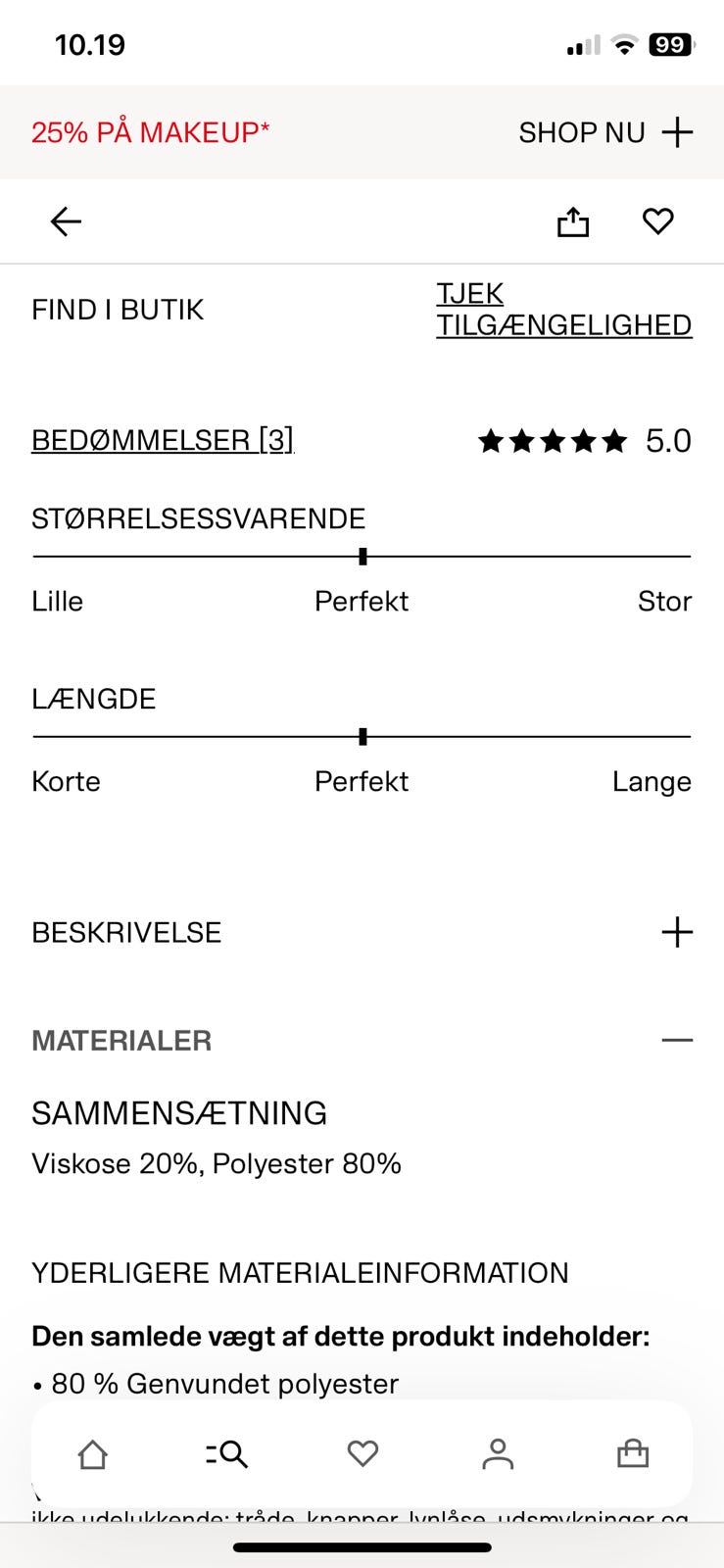Open the 25% PÅ MAKEUP promotion
Viewport: 724px width, 1568px height.
coord(151,131)
